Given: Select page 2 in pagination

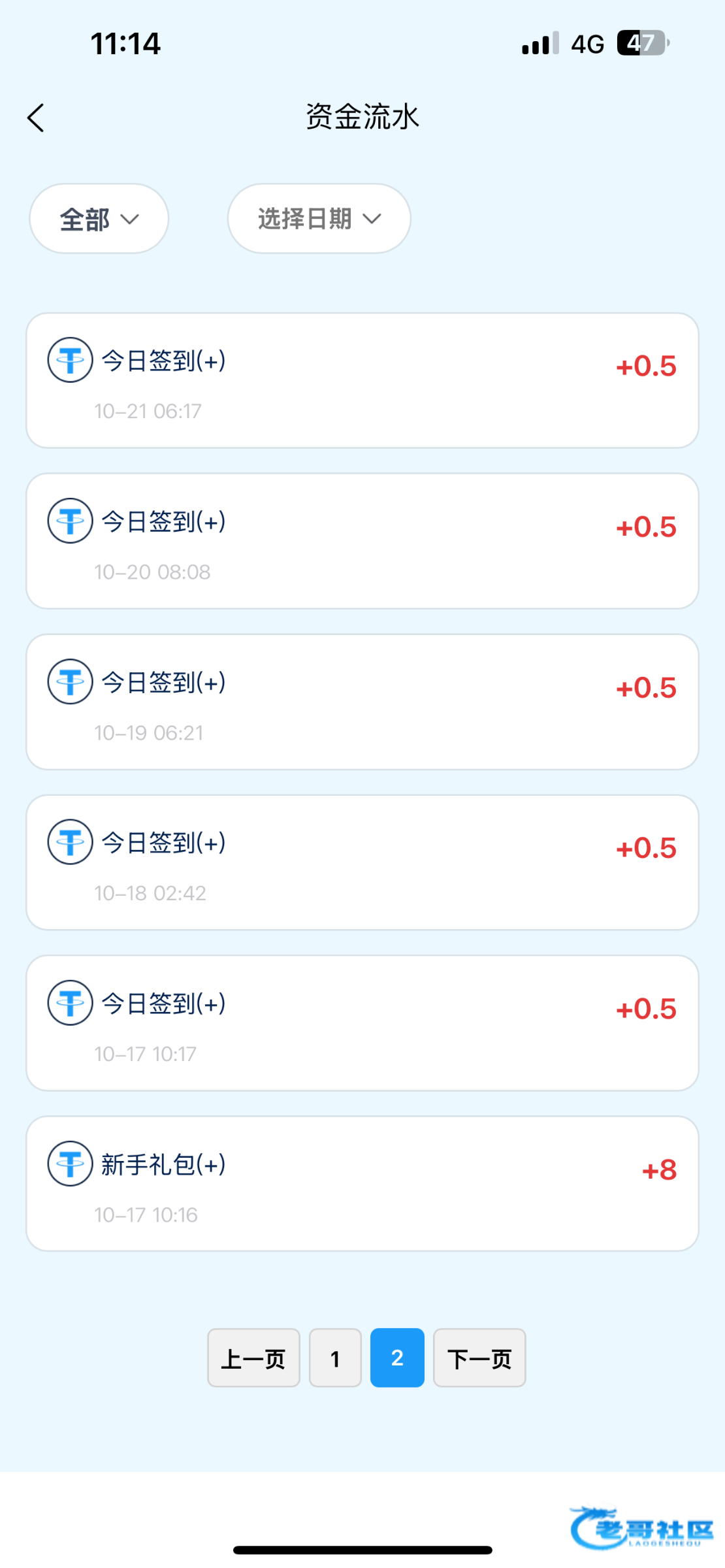Looking at the screenshot, I should pos(397,1358).
